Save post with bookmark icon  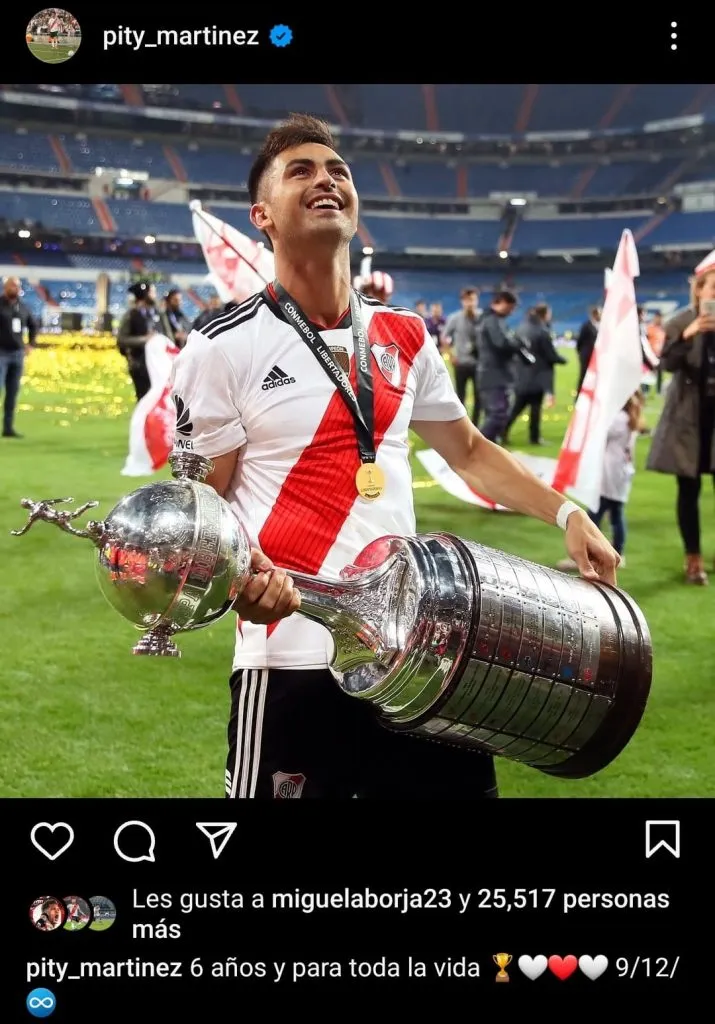[x=662, y=840]
